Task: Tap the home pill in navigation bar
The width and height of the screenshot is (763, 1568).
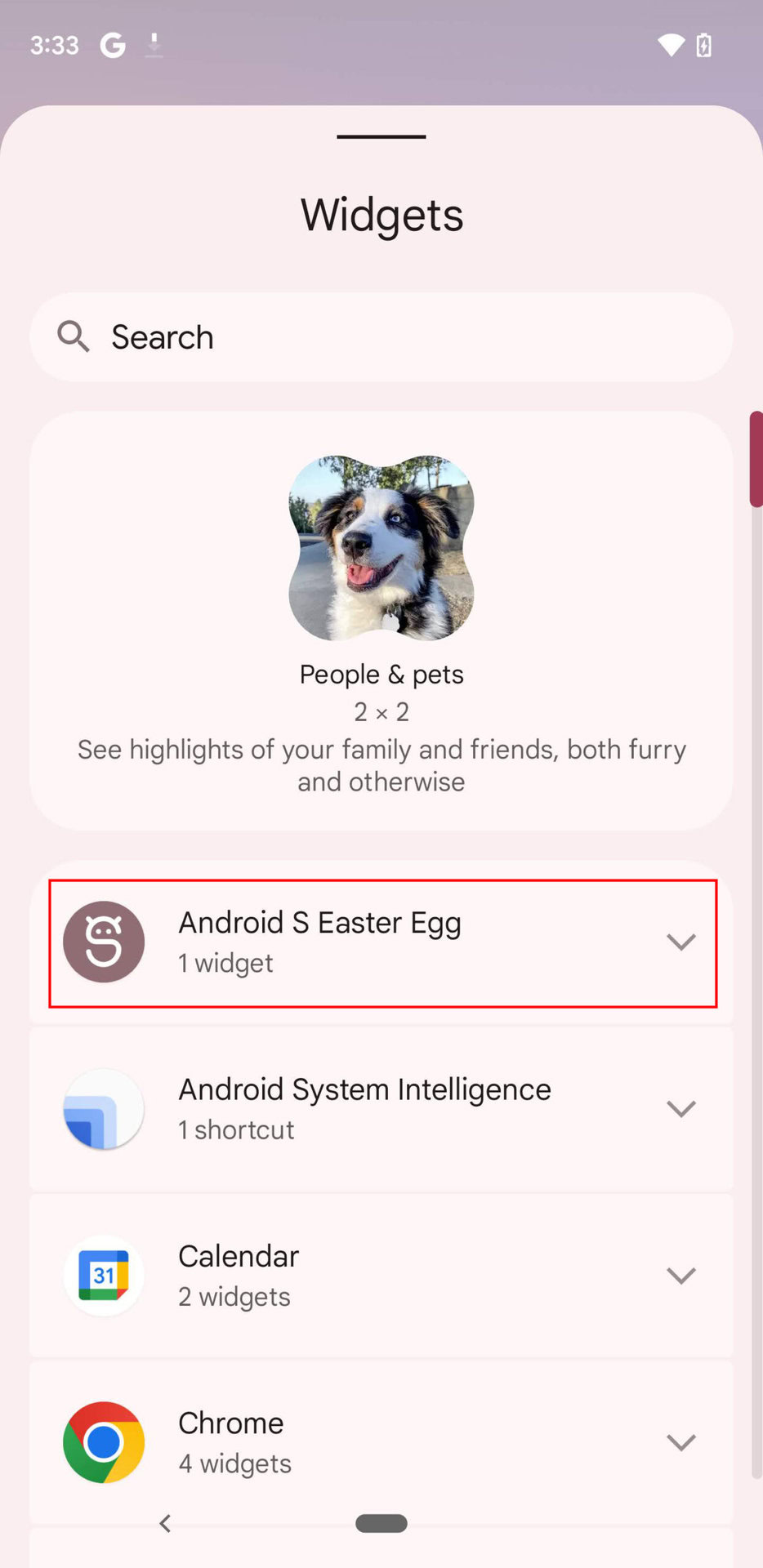Action: coord(381,1523)
